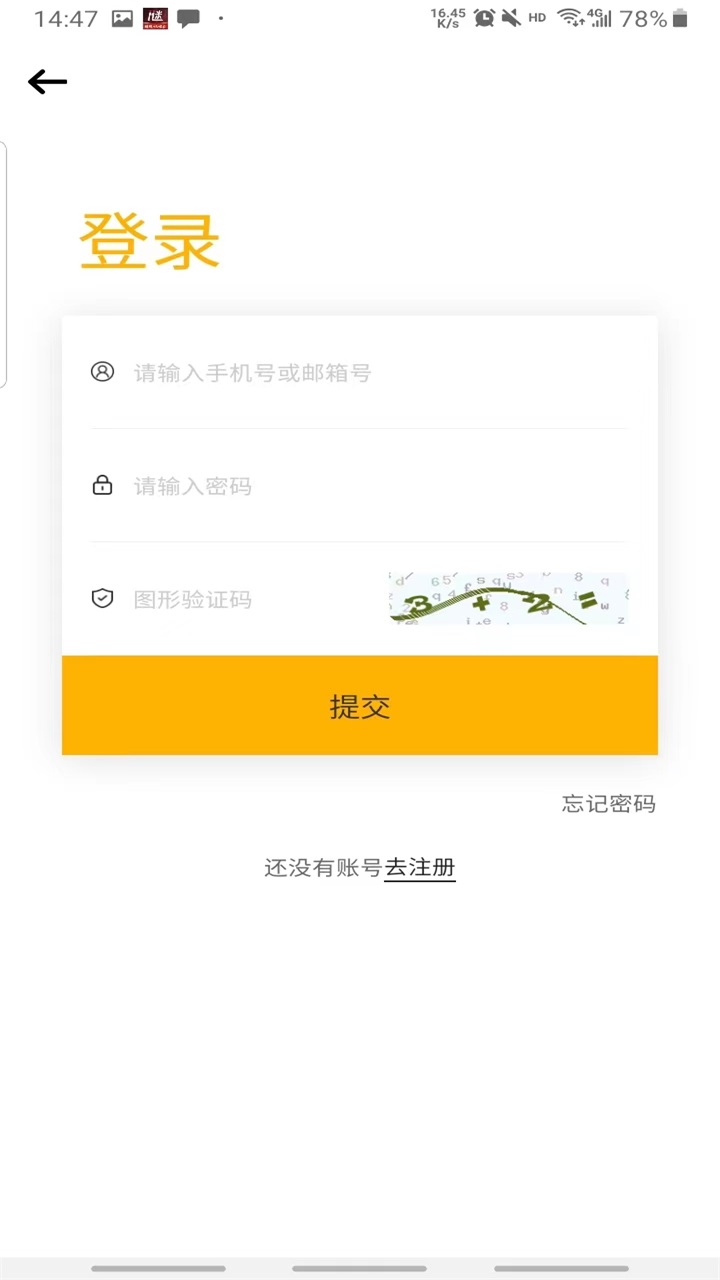The image size is (720, 1280).
Task: Tap the alarm clock icon in the status bar
Action: [485, 17]
